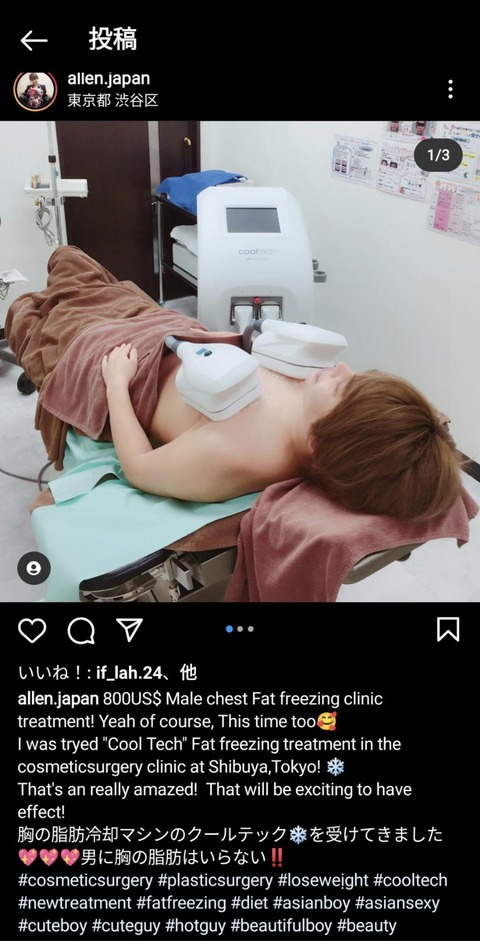The height and width of the screenshot is (941, 480).
Task: Open if_lah.24 from the likes line
Action: 128,673
